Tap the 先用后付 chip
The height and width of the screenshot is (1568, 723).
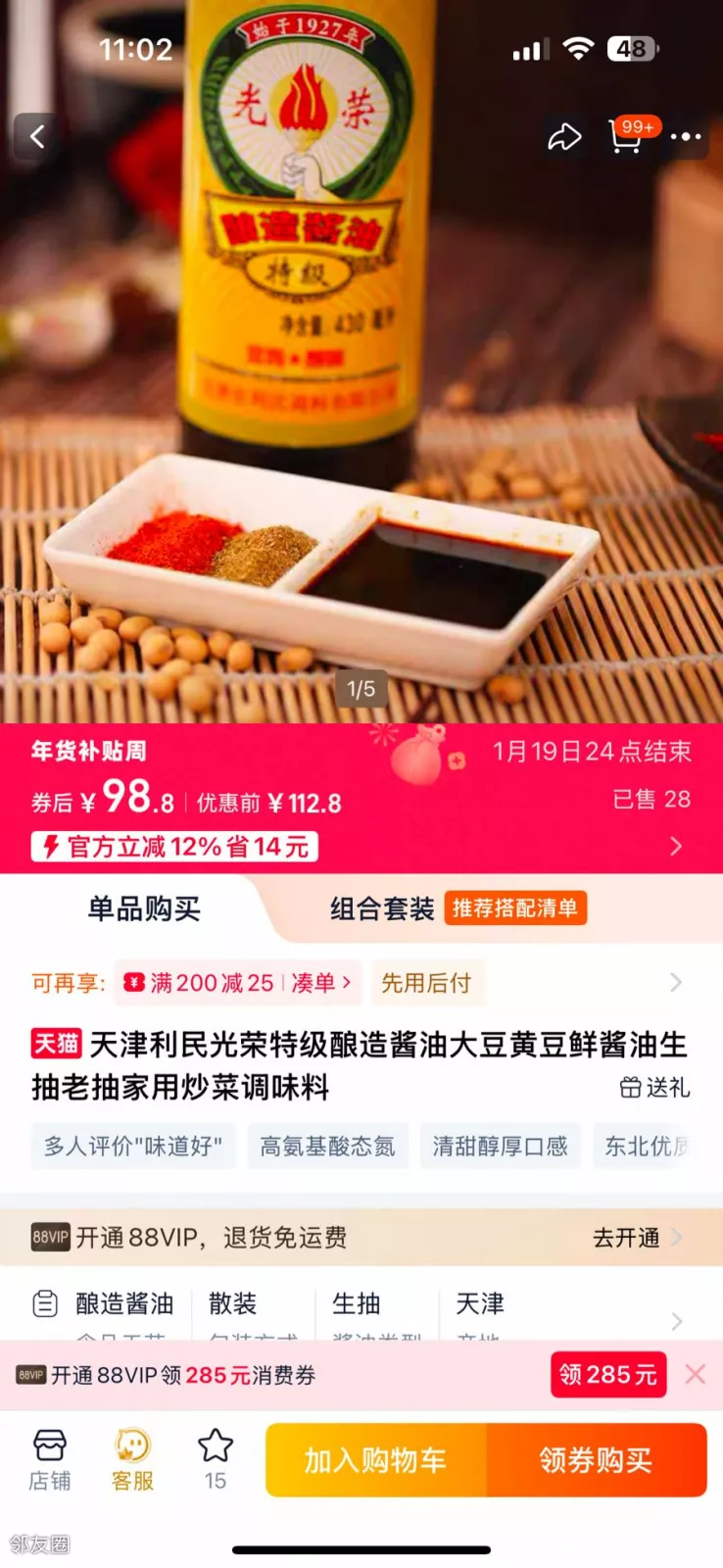click(x=426, y=983)
